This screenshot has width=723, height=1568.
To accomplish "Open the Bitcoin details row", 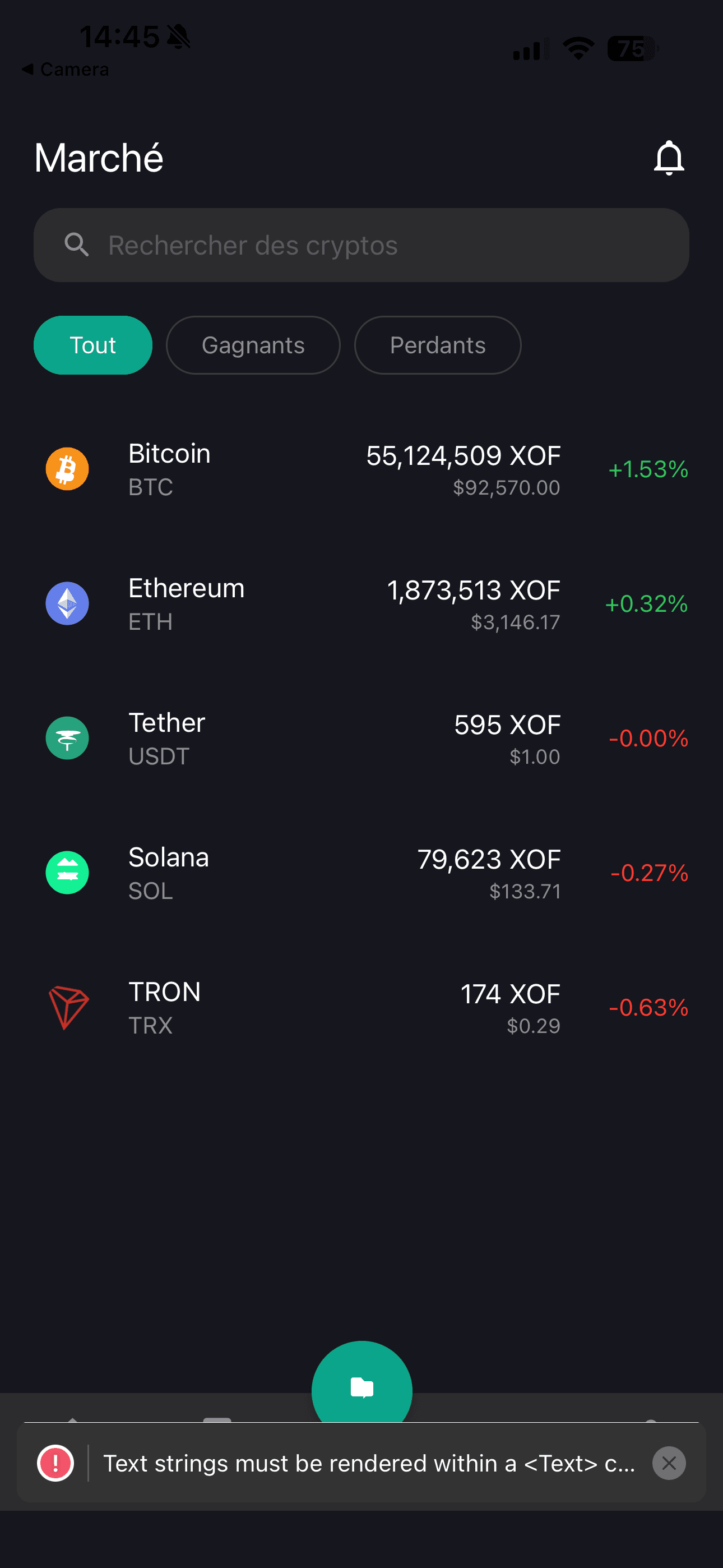I will (362, 469).
